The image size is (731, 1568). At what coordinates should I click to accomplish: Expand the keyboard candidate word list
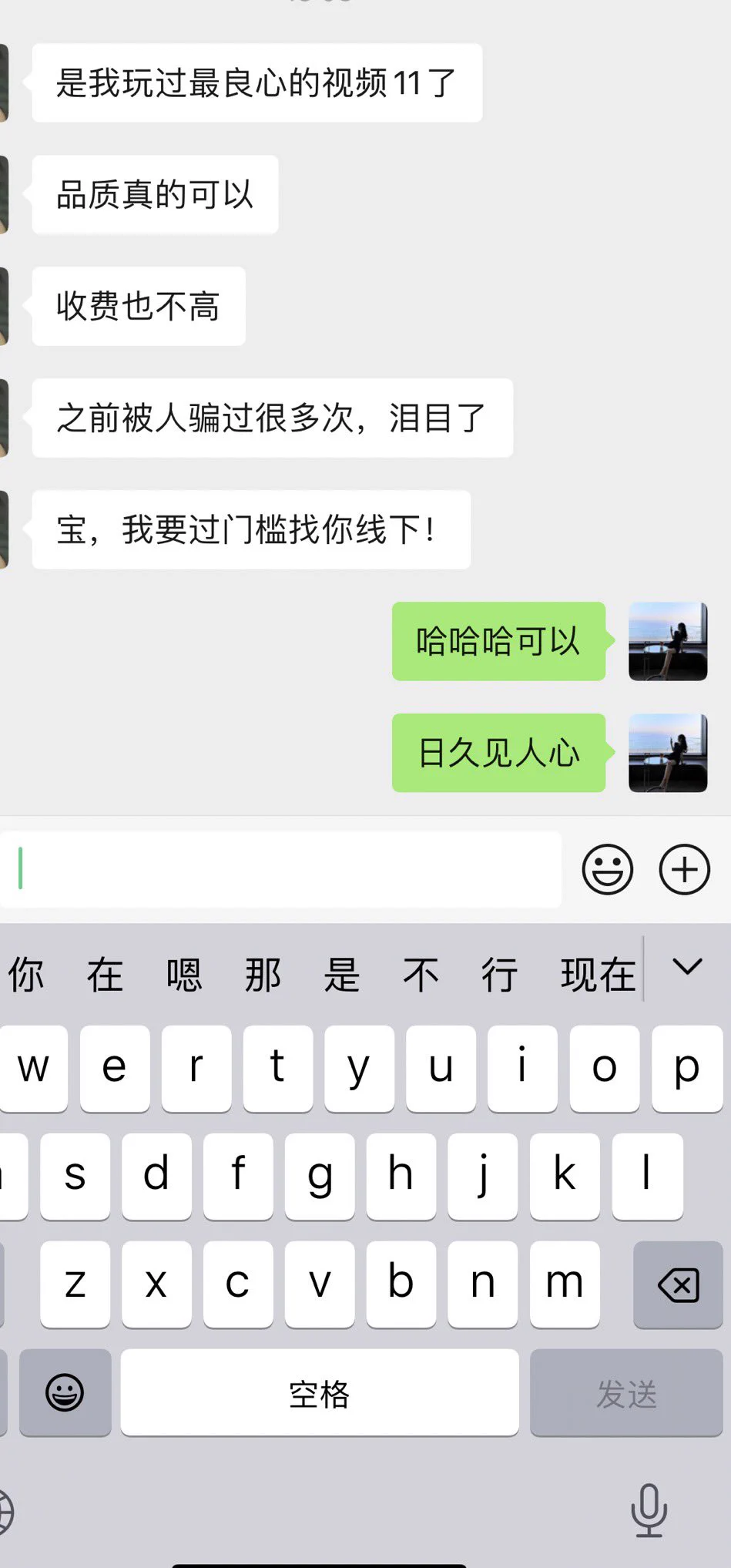(687, 967)
